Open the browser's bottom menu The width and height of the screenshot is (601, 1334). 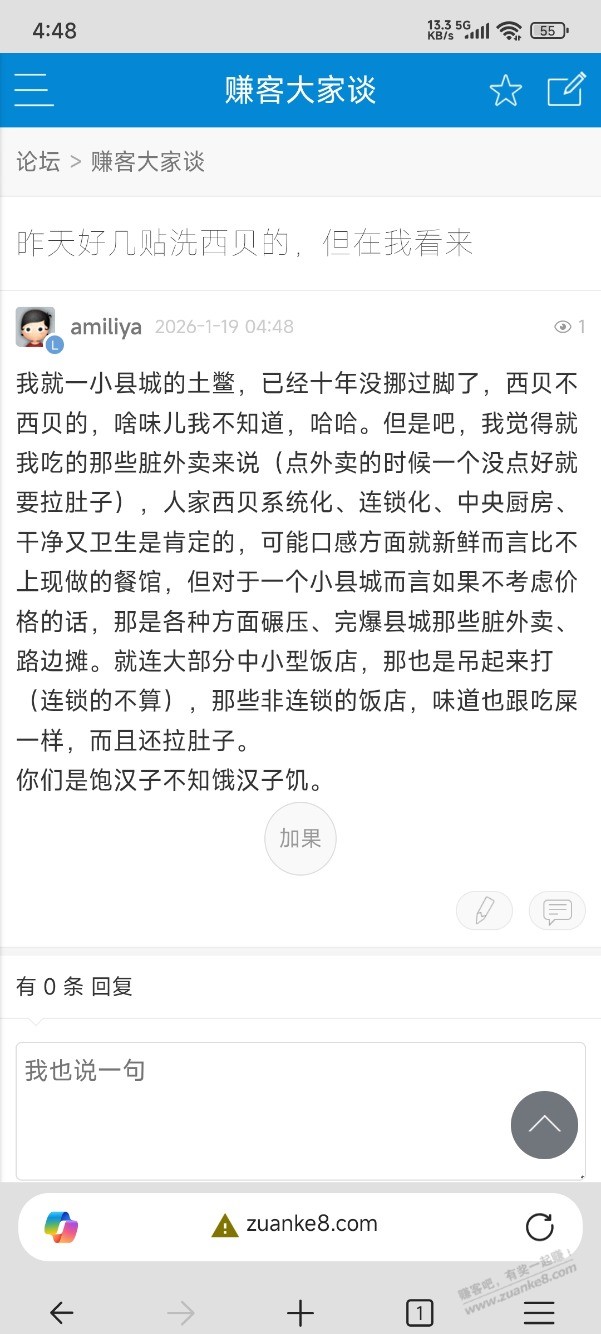click(539, 1313)
